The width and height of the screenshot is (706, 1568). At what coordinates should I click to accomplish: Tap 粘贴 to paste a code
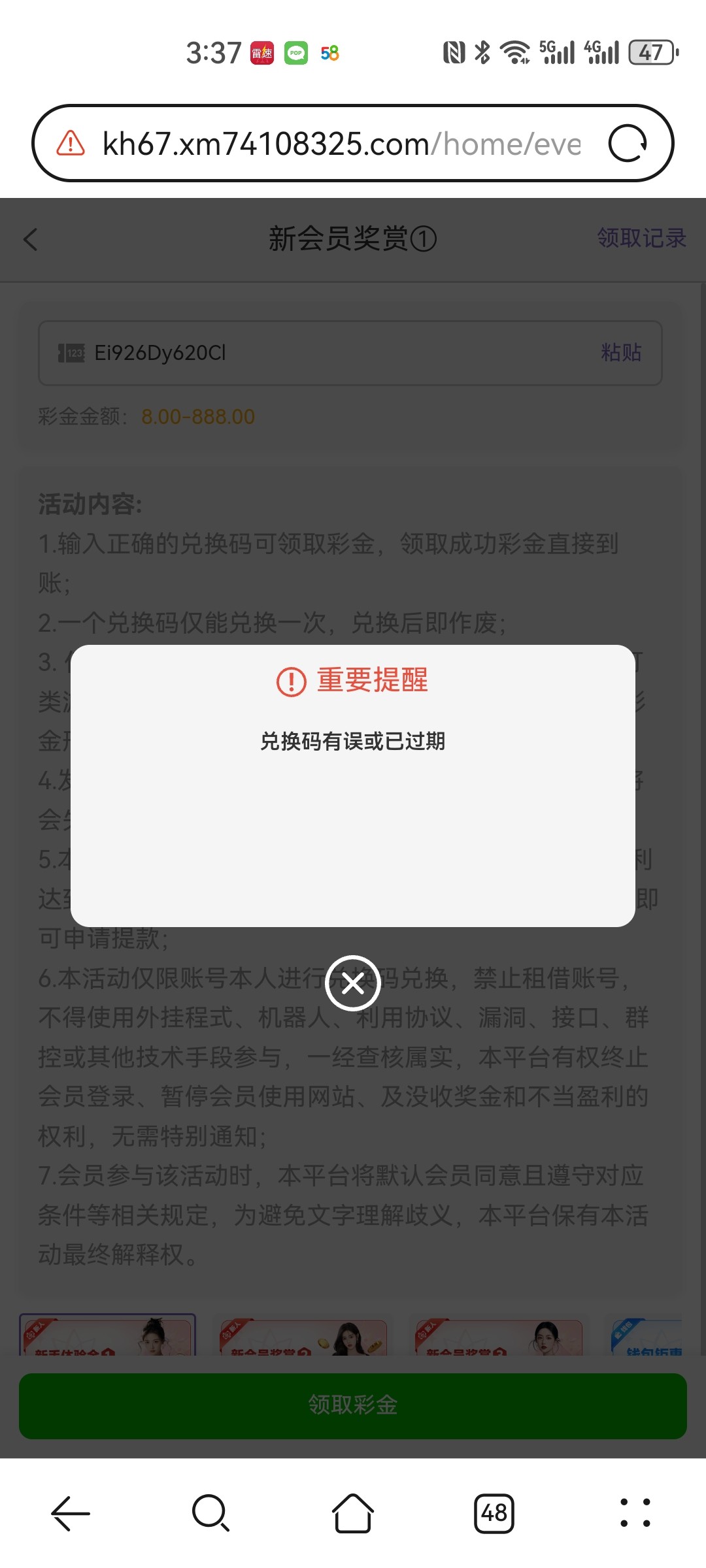point(621,353)
